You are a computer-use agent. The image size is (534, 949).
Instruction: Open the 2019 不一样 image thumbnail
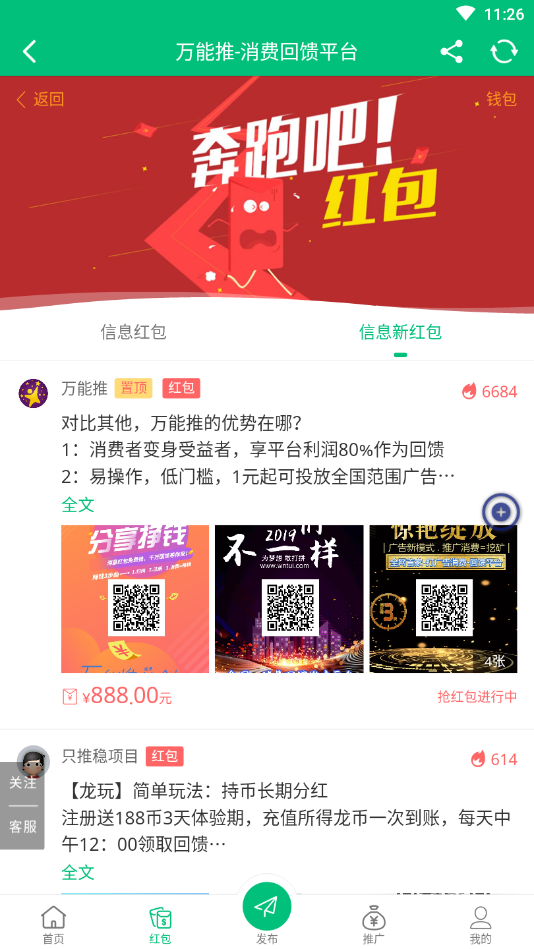[289, 599]
